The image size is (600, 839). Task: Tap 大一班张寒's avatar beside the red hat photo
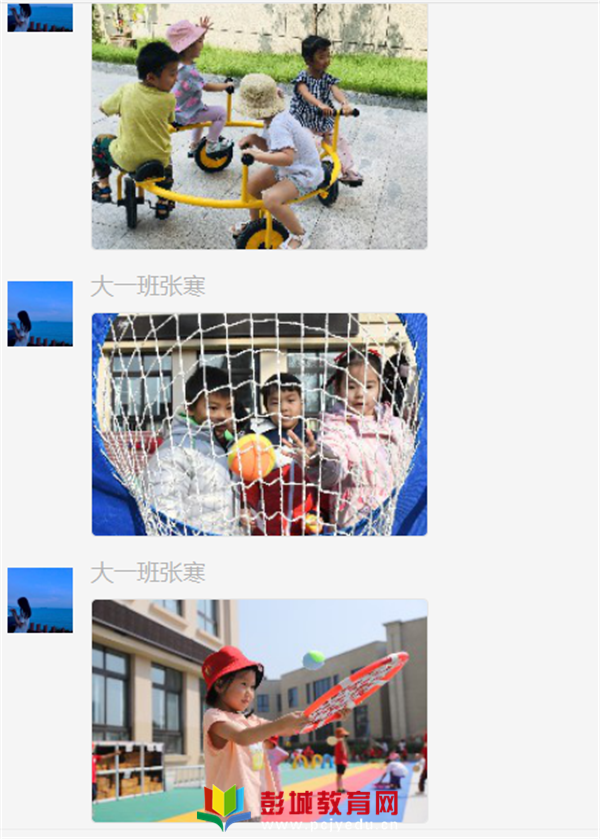click(x=40, y=600)
